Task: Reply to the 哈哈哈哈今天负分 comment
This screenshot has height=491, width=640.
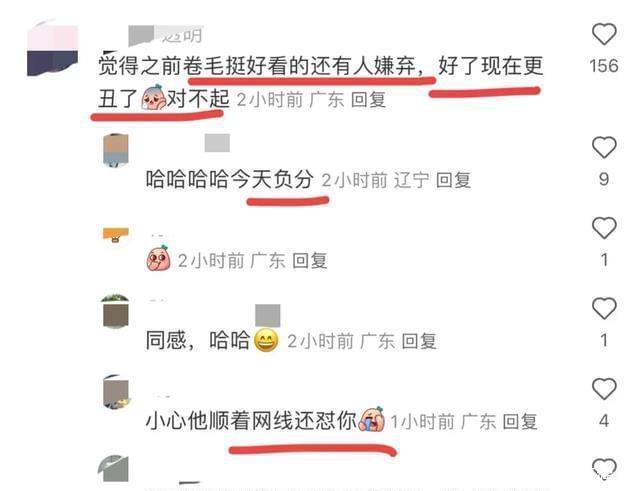Action: (x=452, y=181)
